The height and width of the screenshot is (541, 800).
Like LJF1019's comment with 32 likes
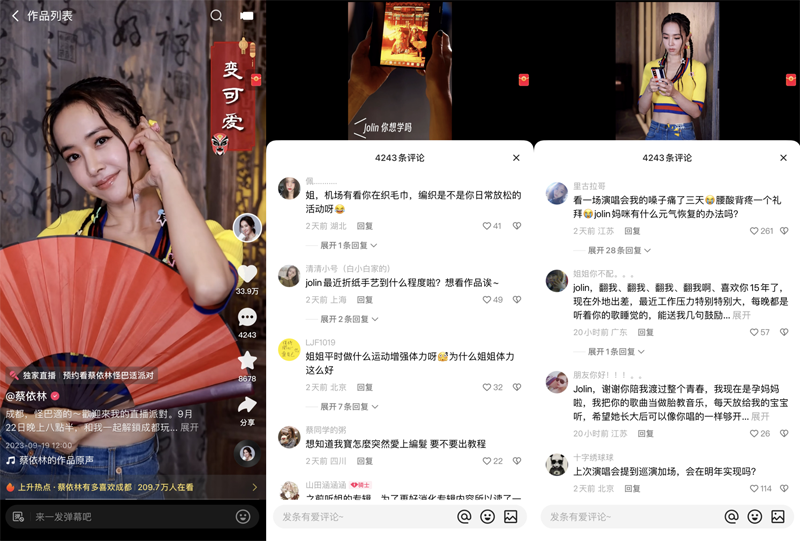[x=487, y=387]
